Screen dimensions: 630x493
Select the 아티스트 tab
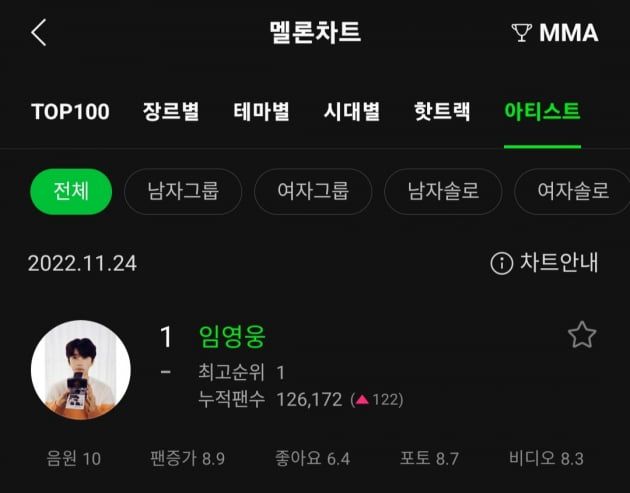tap(543, 111)
